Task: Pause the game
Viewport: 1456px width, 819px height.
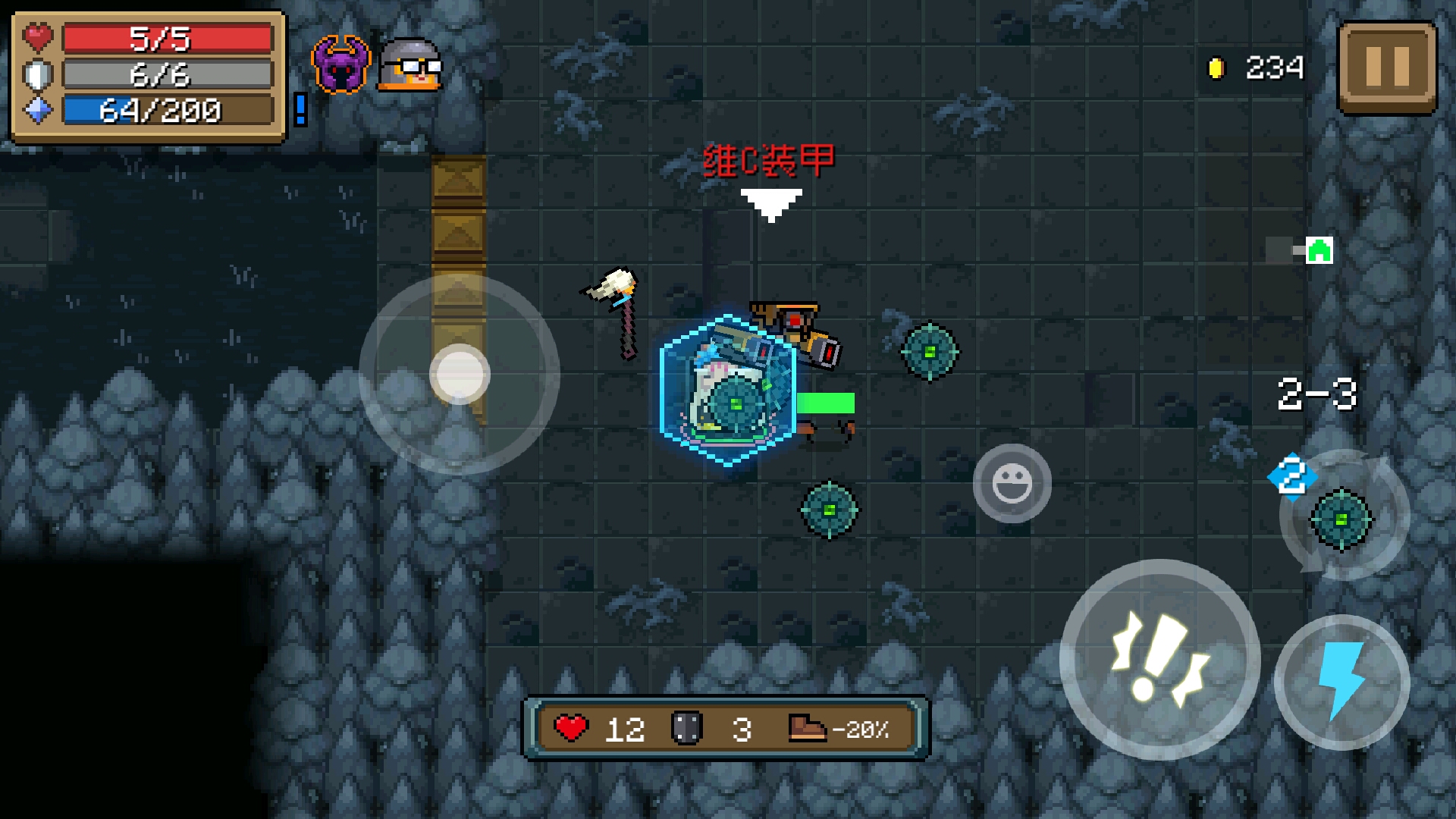Action: click(x=1386, y=67)
